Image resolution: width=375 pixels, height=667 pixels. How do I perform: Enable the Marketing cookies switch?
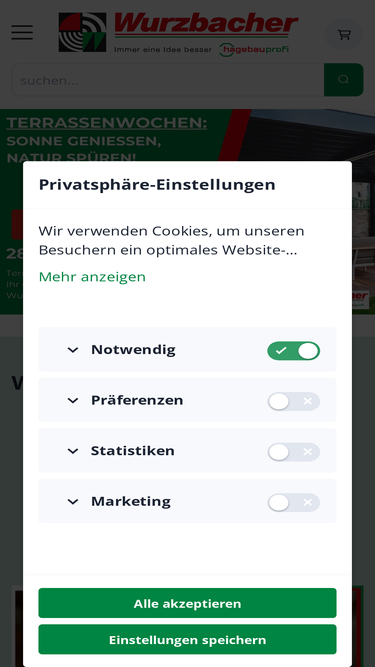(293, 503)
